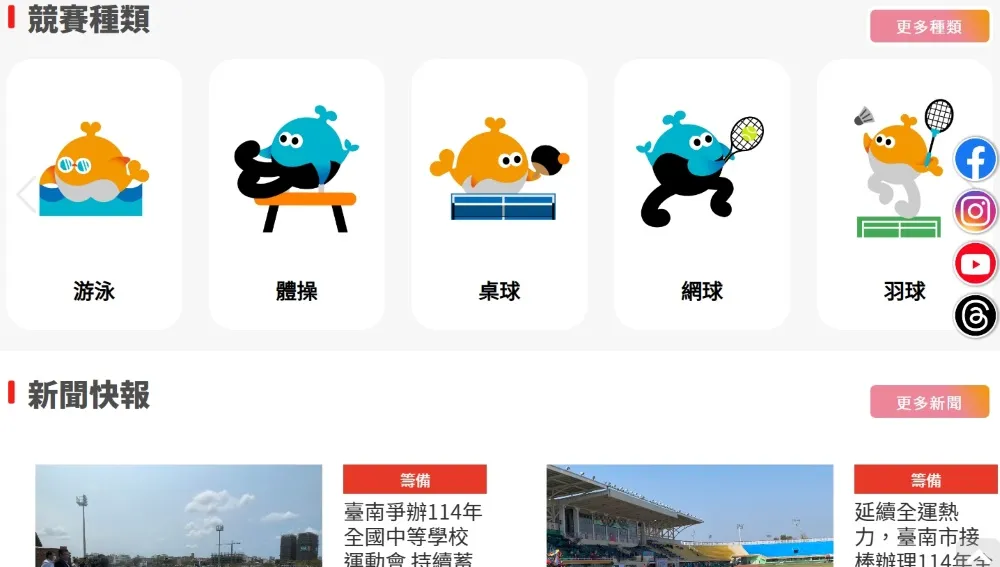Screen dimensions: 1000x567
Task: Visit the Instagram profile icon
Action: click(x=975, y=212)
